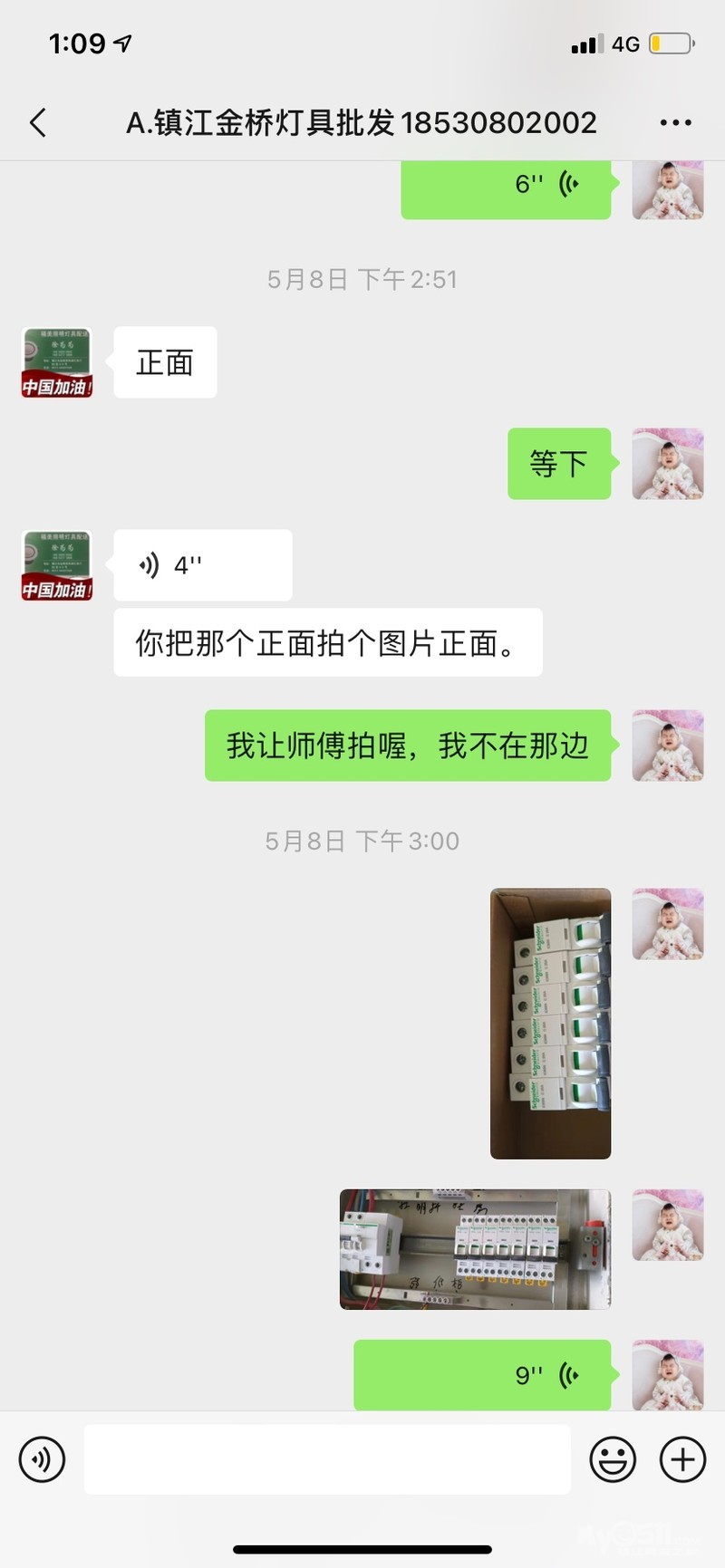Open the photo of breakers in box
This screenshot has height=1568, width=725.
550,1024
